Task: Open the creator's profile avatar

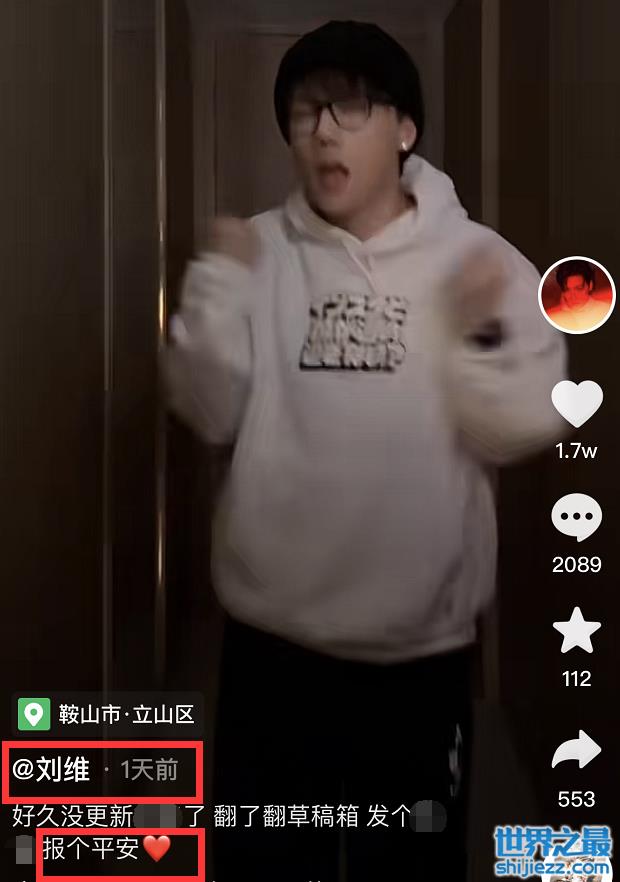Action: pos(577,295)
